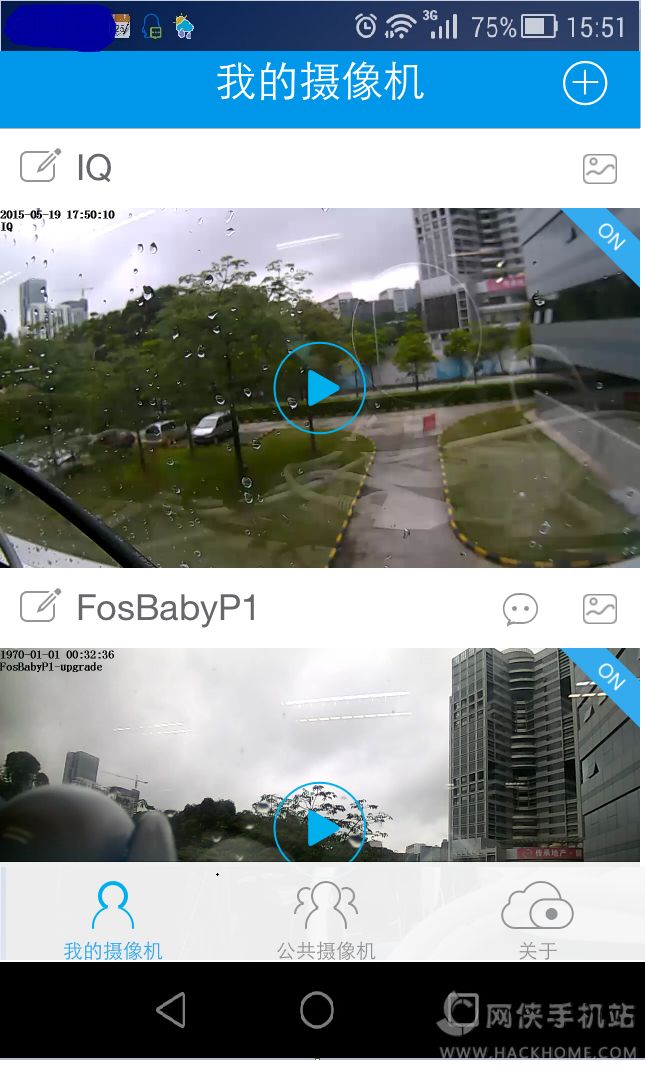Viewport: 645px width, 1067px height.
Task: Play the FosBabyP1 live stream
Action: pyautogui.click(x=319, y=826)
